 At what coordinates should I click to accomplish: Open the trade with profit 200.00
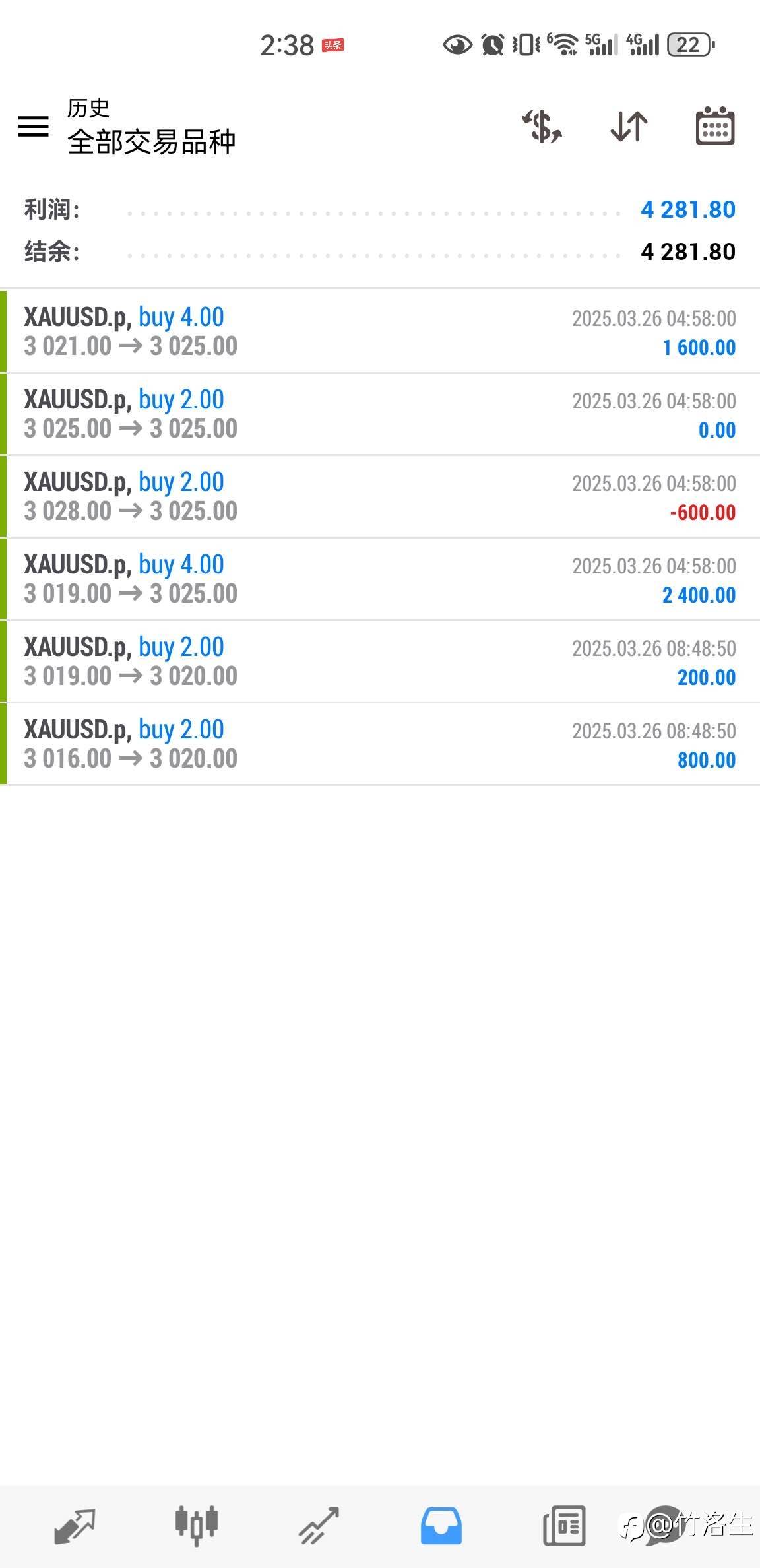(380, 661)
